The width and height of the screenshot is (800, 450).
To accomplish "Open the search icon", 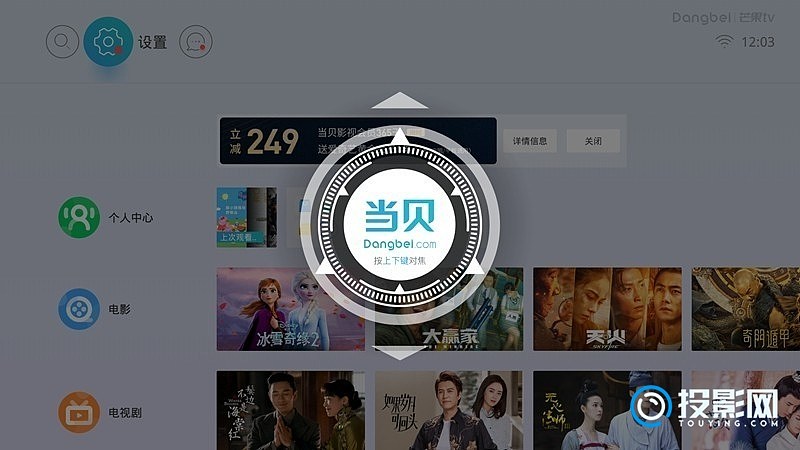I will 62,42.
